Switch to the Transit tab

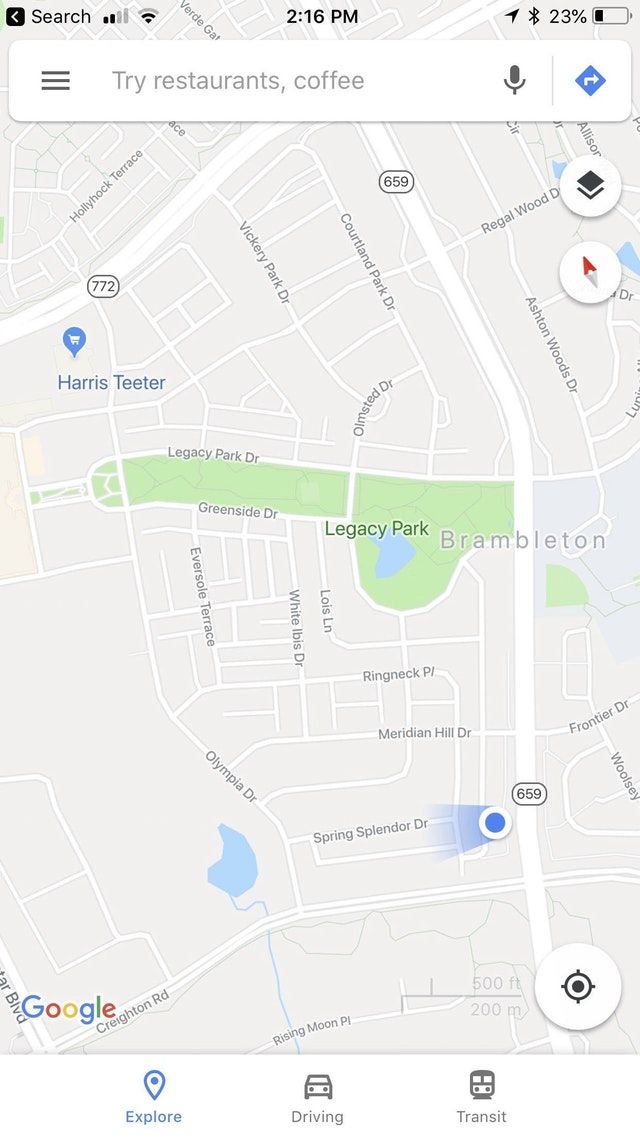pyautogui.click(x=481, y=1096)
